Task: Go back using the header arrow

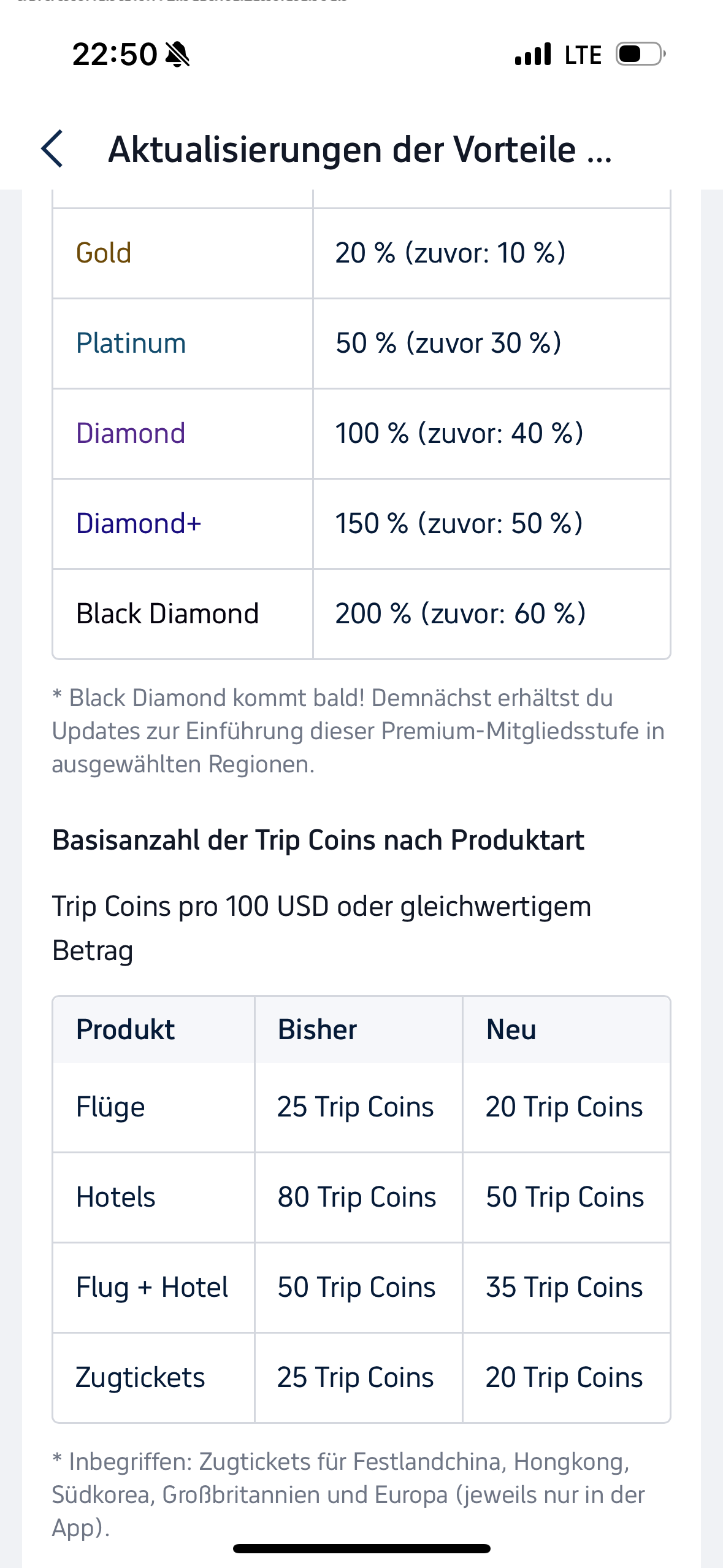Action: coord(52,149)
